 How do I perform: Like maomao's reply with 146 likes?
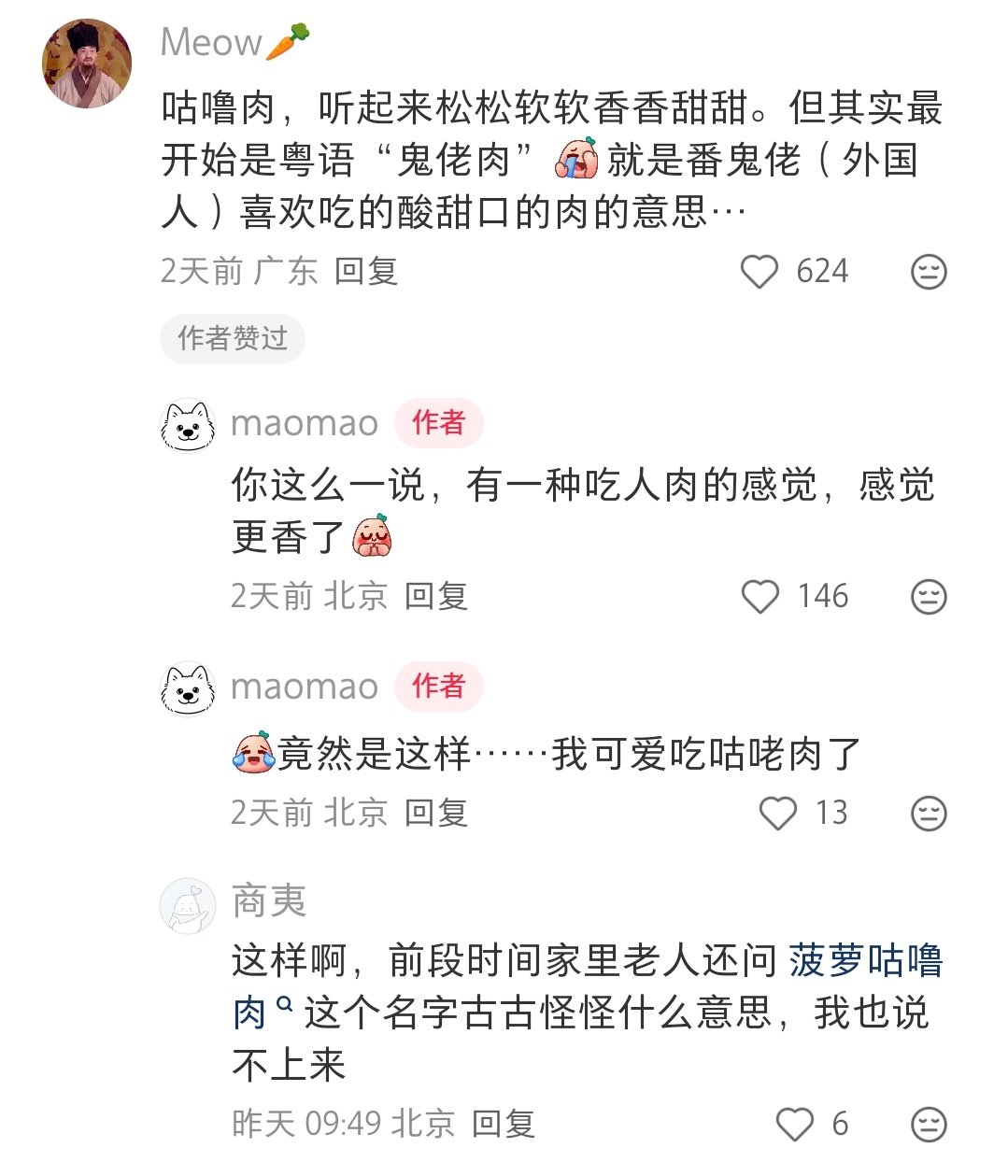pyautogui.click(x=760, y=597)
